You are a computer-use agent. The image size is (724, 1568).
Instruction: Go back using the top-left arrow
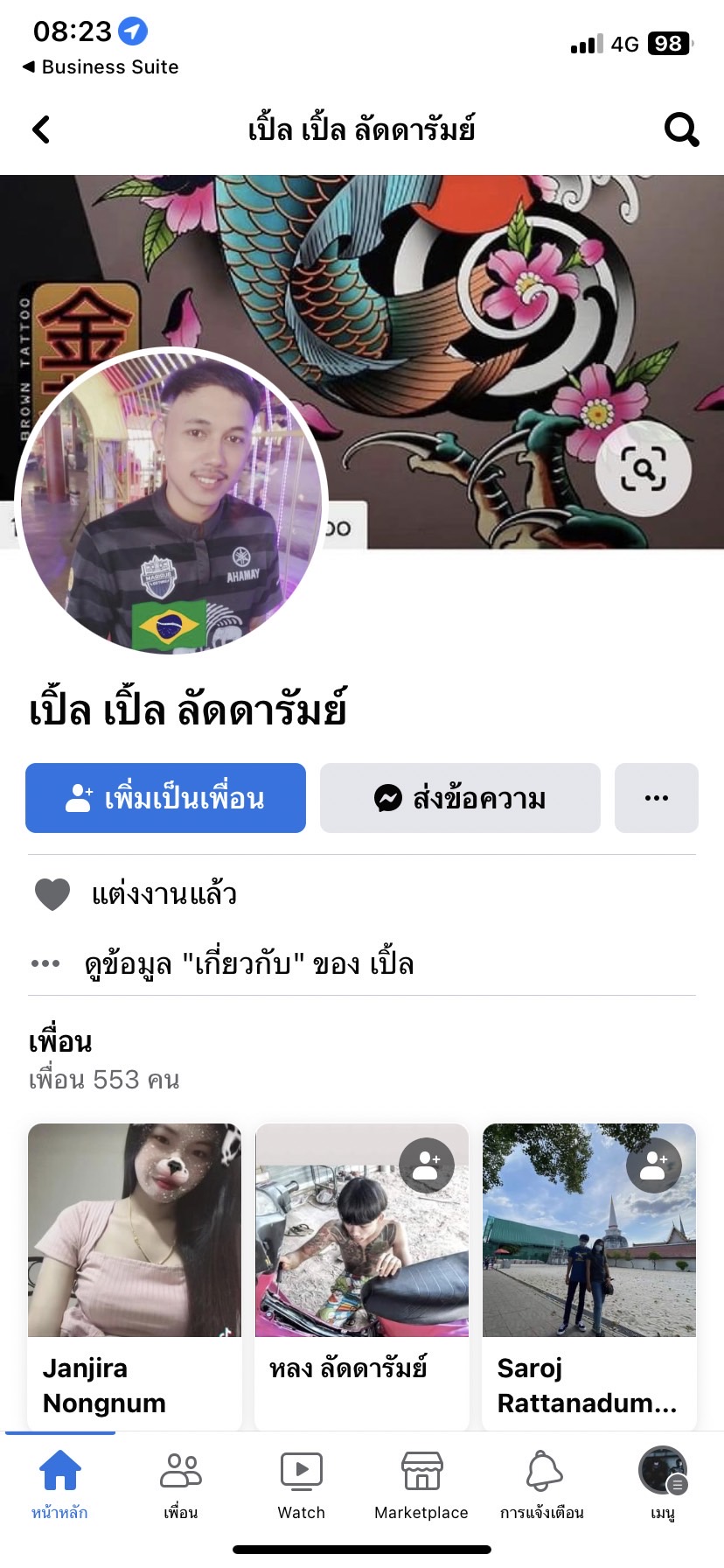[x=41, y=129]
